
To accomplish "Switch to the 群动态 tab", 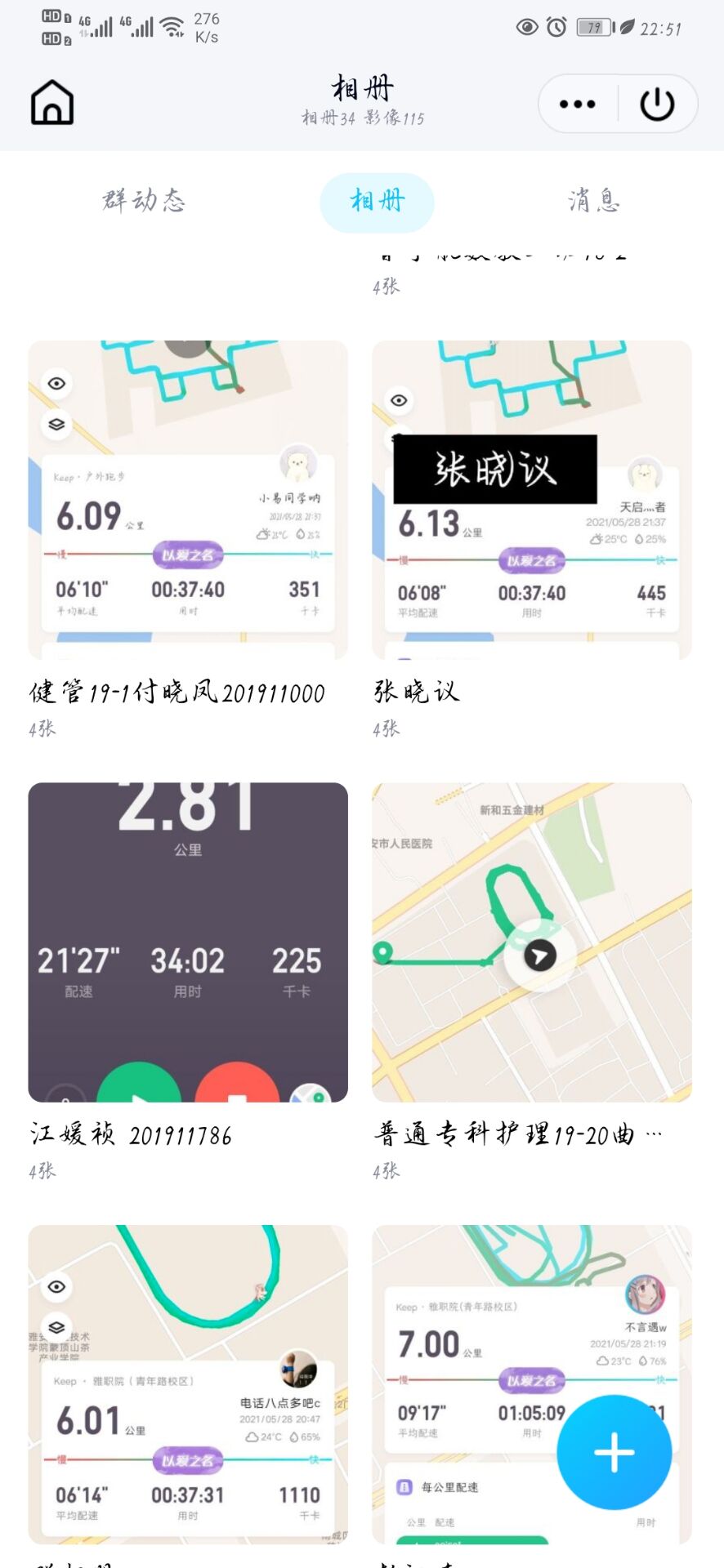I will [144, 201].
